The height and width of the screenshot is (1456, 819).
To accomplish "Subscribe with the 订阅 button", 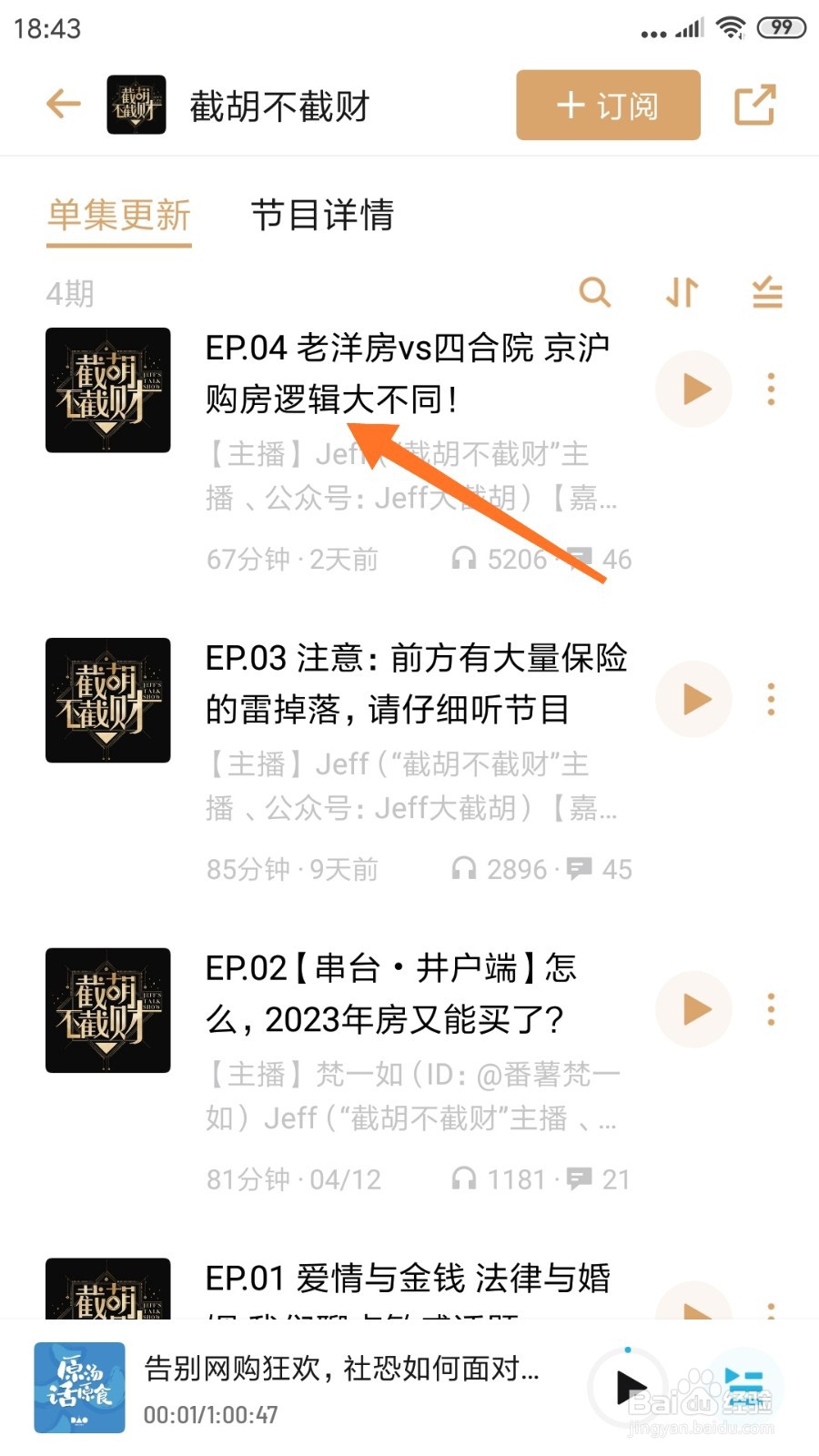I will tap(607, 105).
